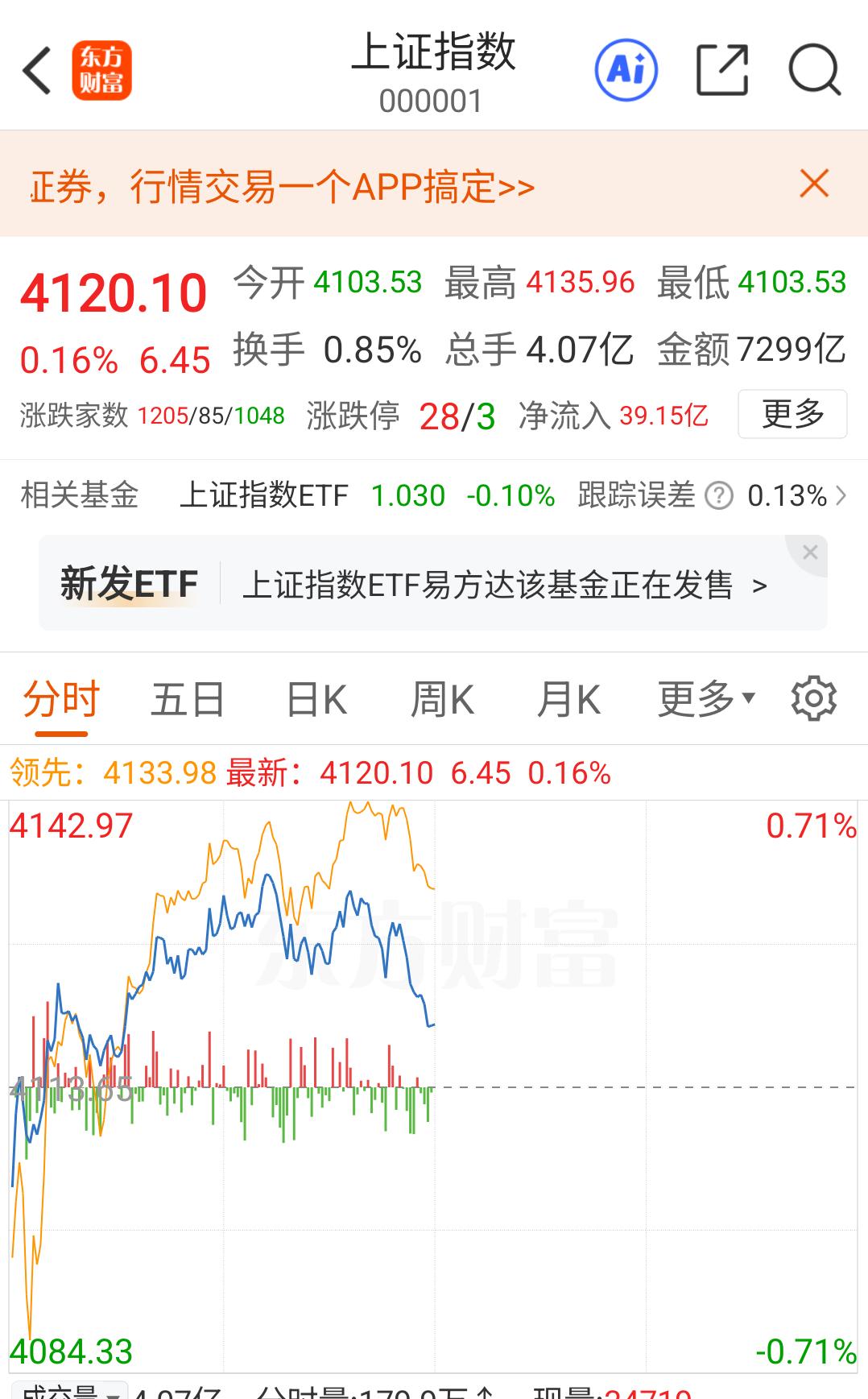868x1399 pixels.
Task: Enable the 周K candlestick view
Action: pyautogui.click(x=441, y=699)
